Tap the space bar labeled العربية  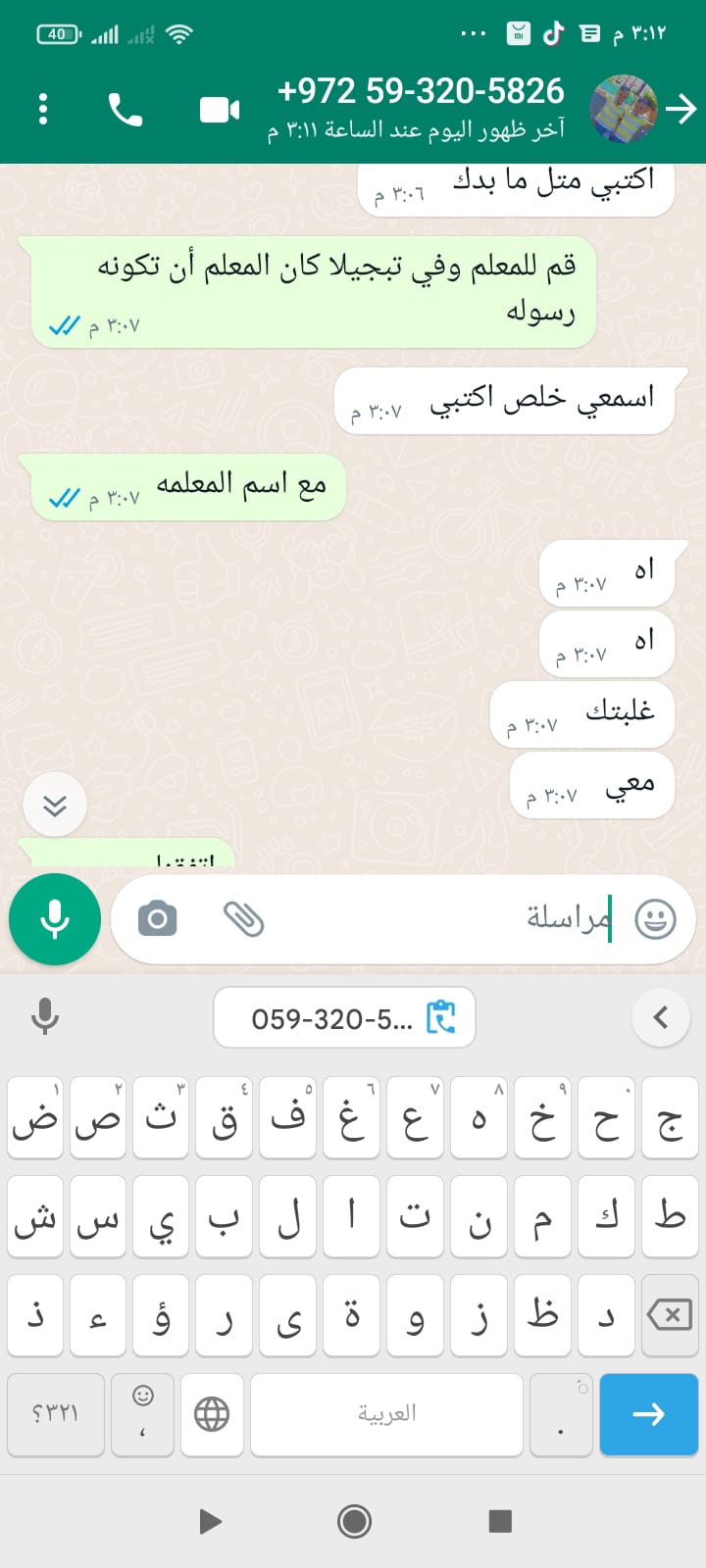coord(386,1413)
